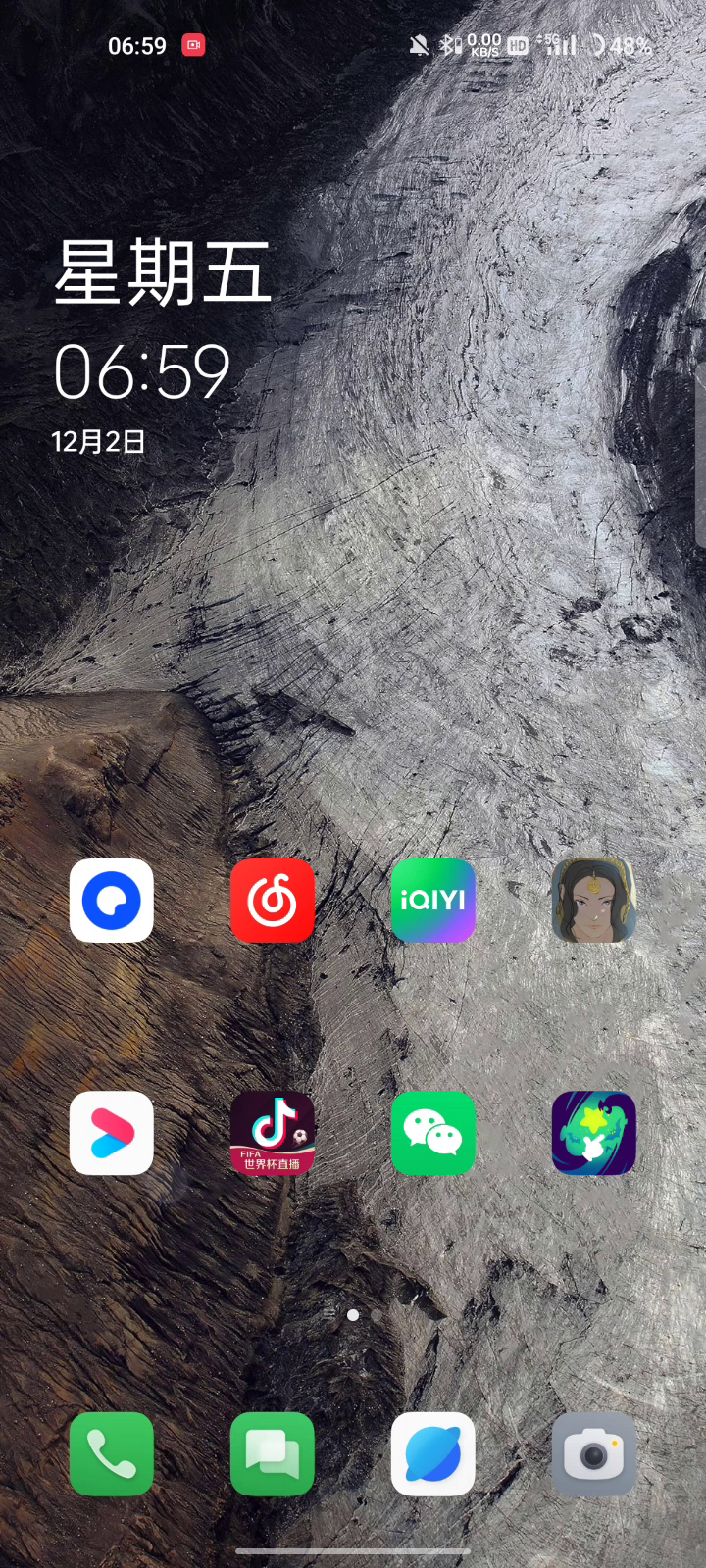Open the Camera app
This screenshot has height=1568, width=706.
[594, 1454]
